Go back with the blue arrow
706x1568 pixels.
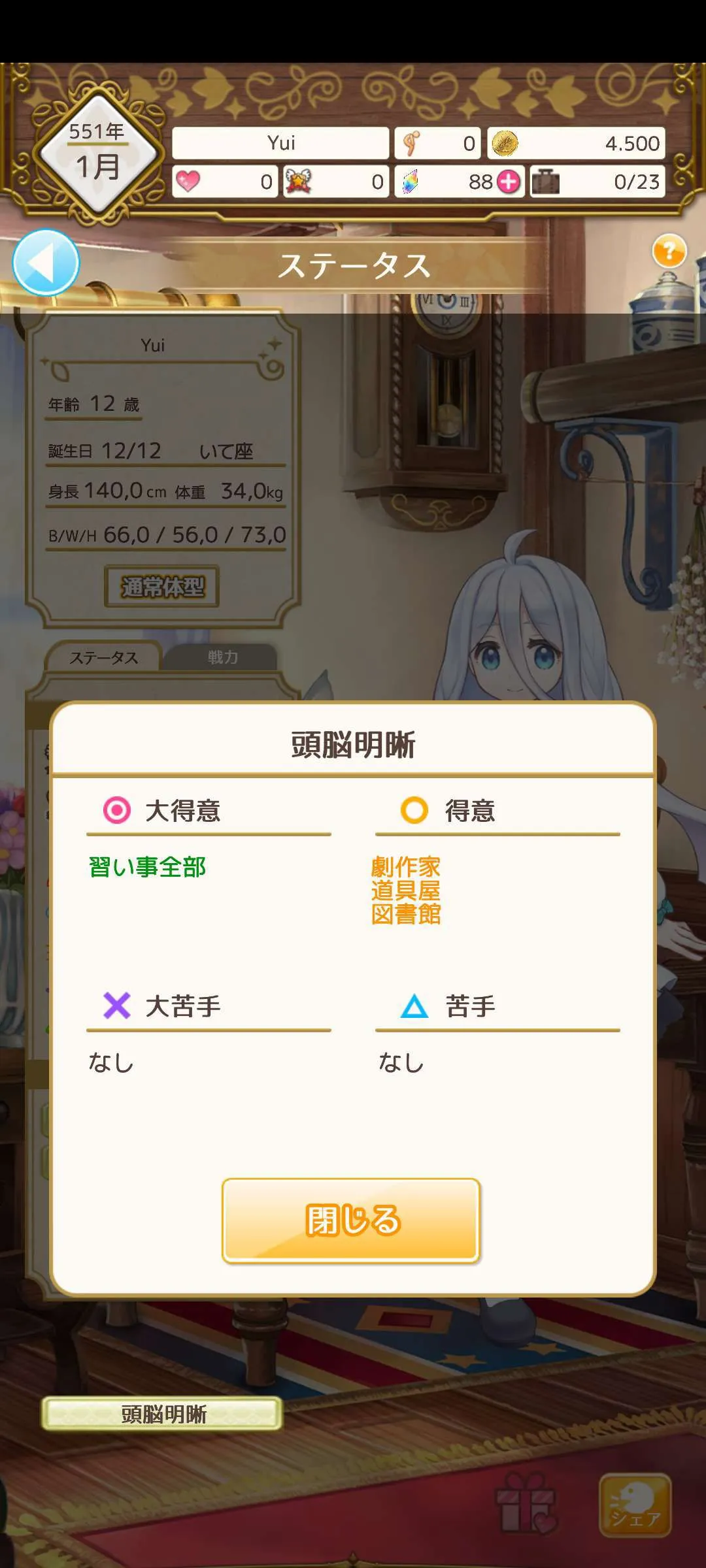[x=46, y=263]
